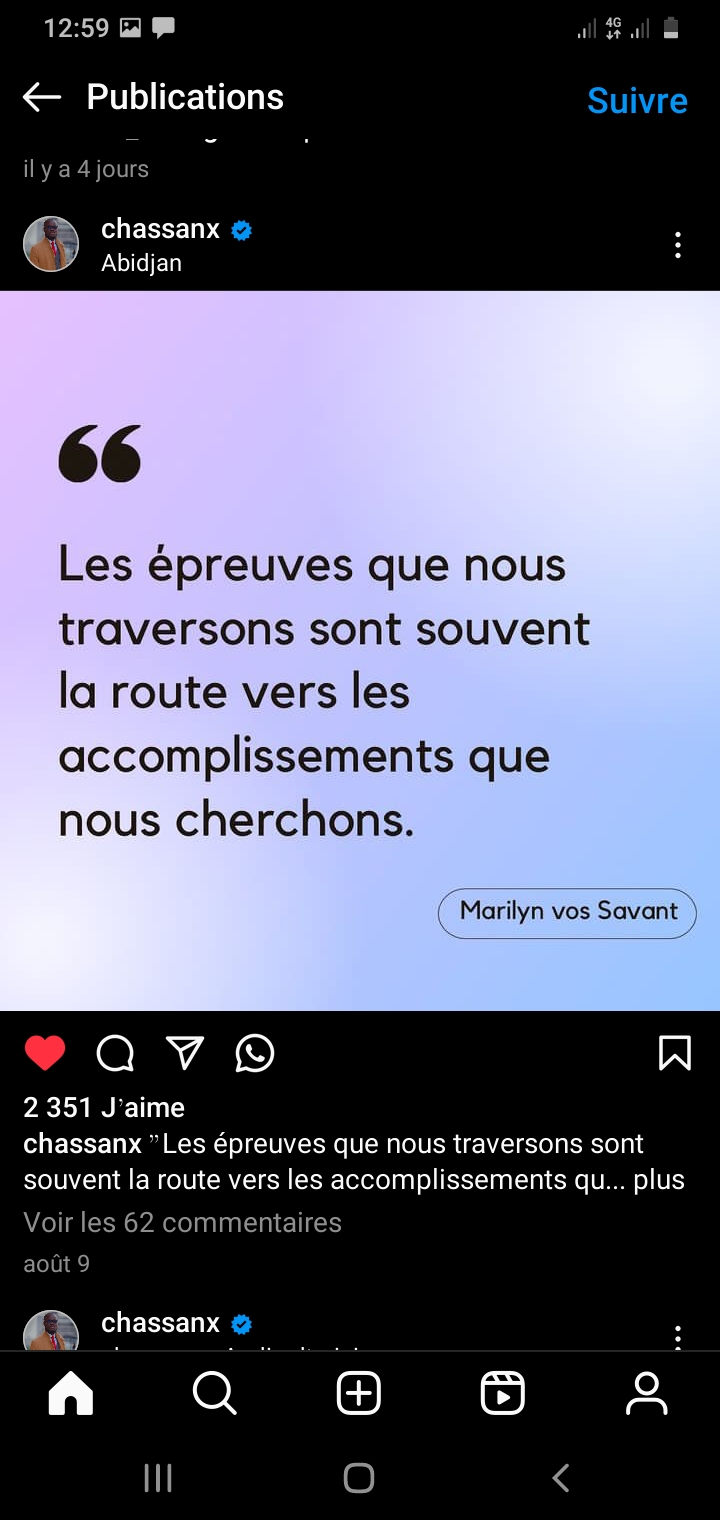Viewport: 720px width, 1520px height.
Task: Open the quote image post
Action: click(360, 651)
